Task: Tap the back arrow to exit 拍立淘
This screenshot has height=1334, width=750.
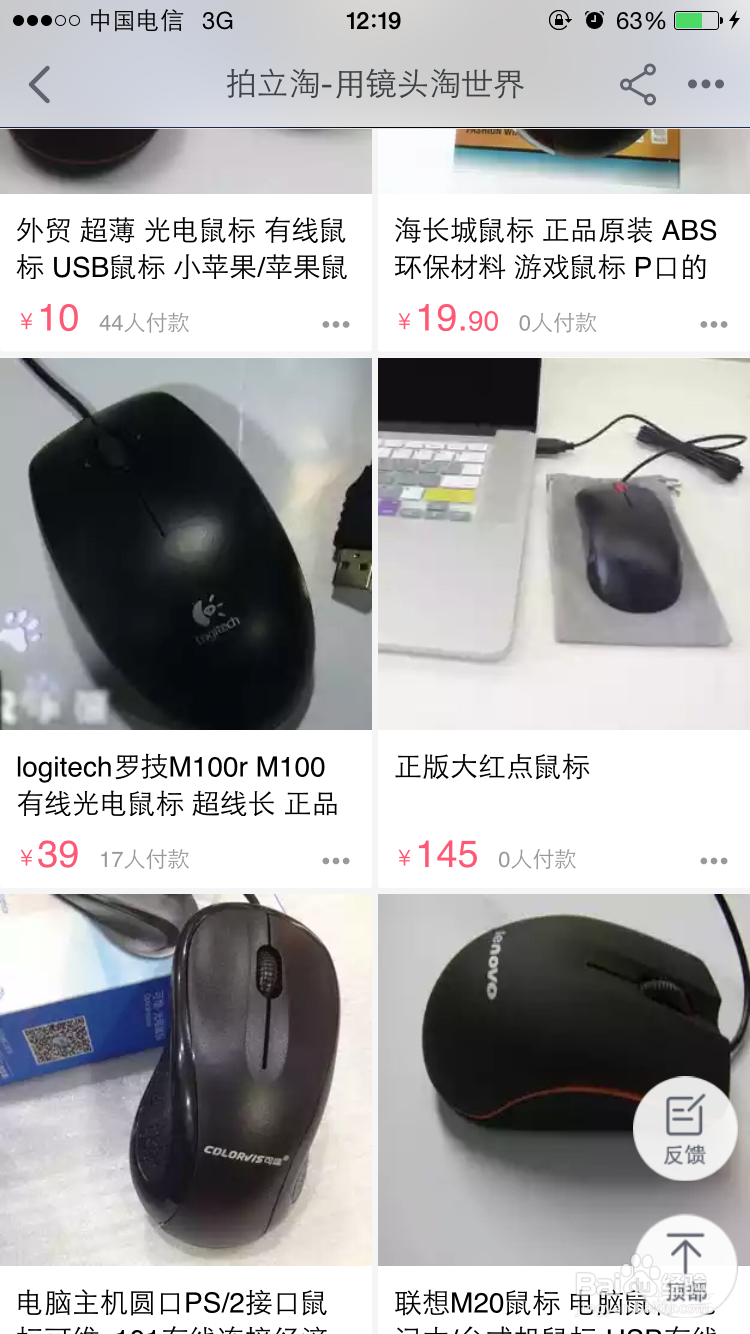Action: [x=40, y=85]
